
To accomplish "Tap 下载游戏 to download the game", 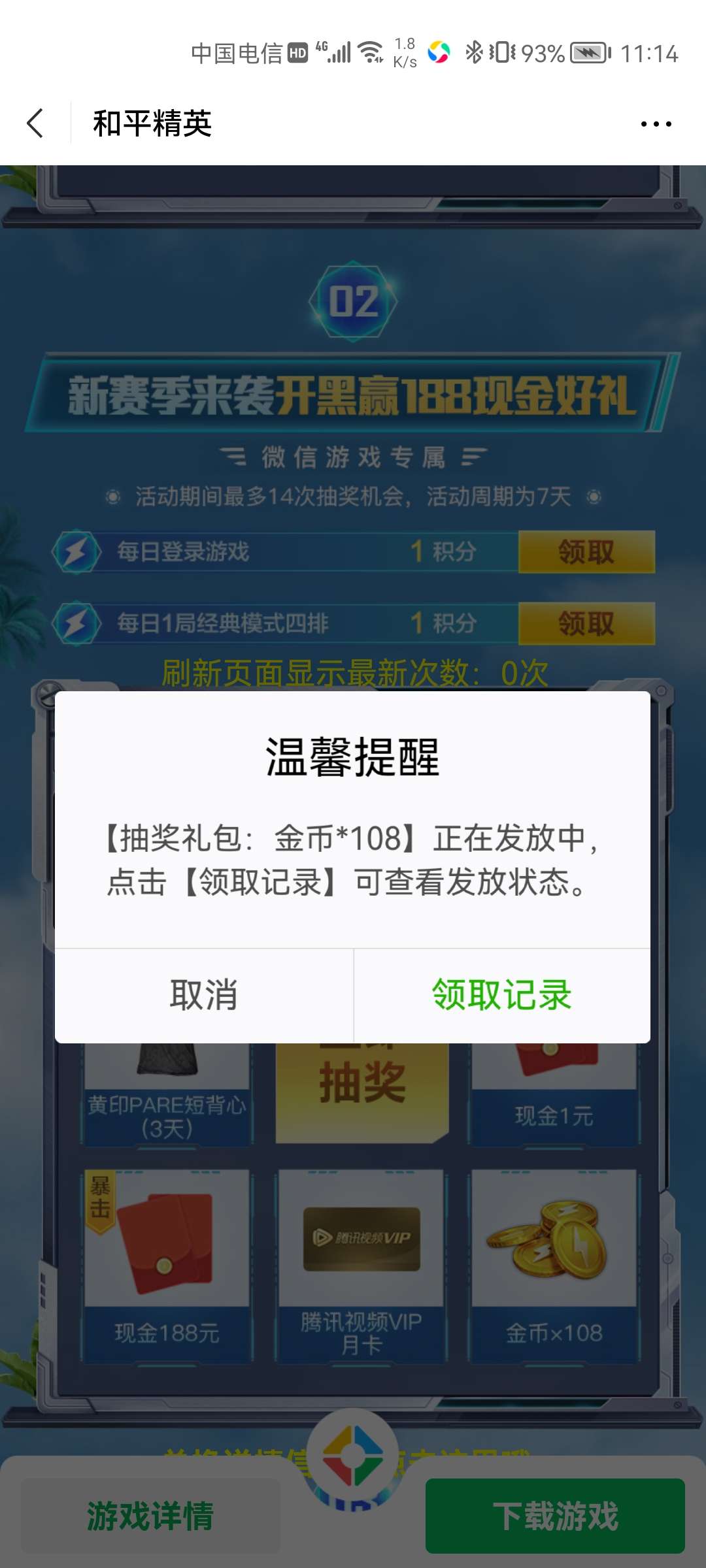I will 555,1516.
